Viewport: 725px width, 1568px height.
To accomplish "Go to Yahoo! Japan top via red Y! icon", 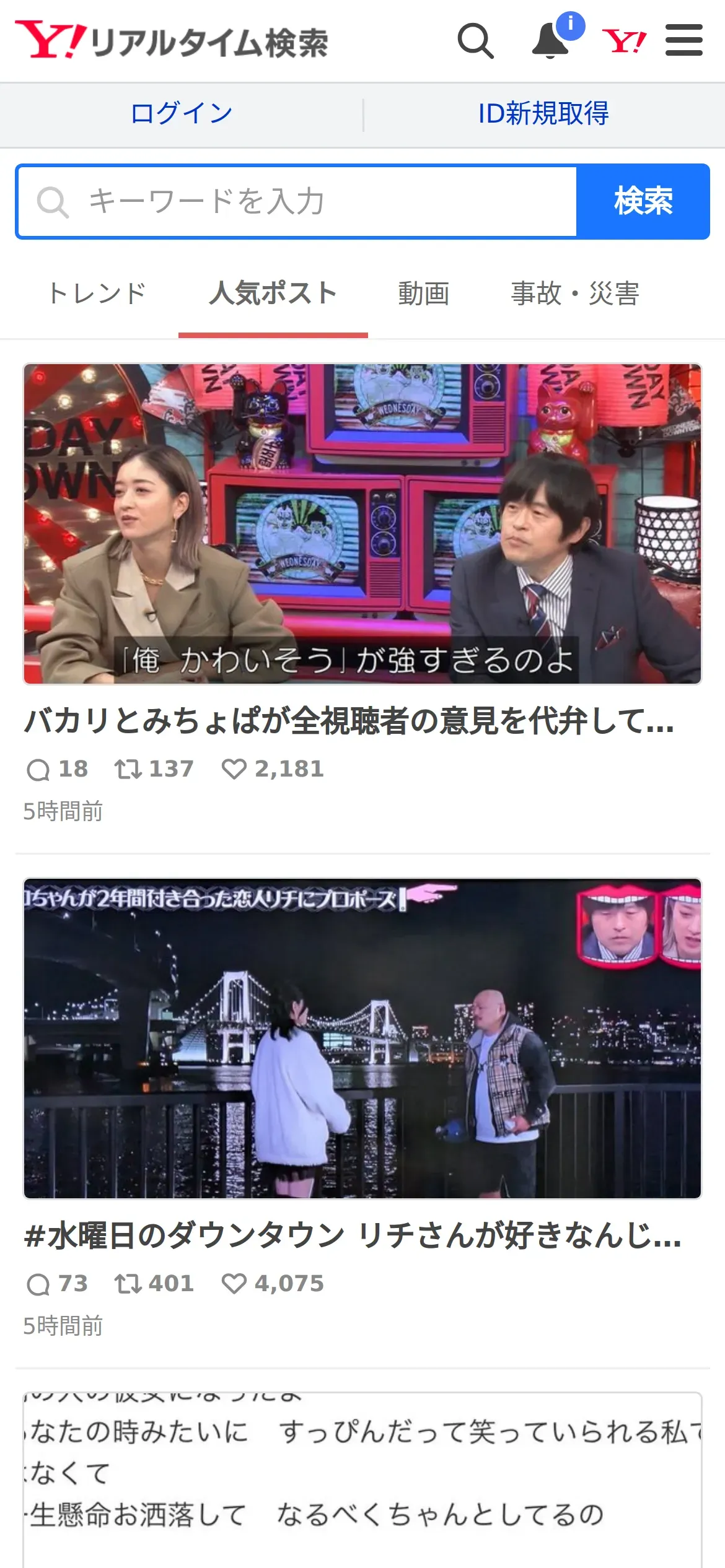I will tap(625, 41).
